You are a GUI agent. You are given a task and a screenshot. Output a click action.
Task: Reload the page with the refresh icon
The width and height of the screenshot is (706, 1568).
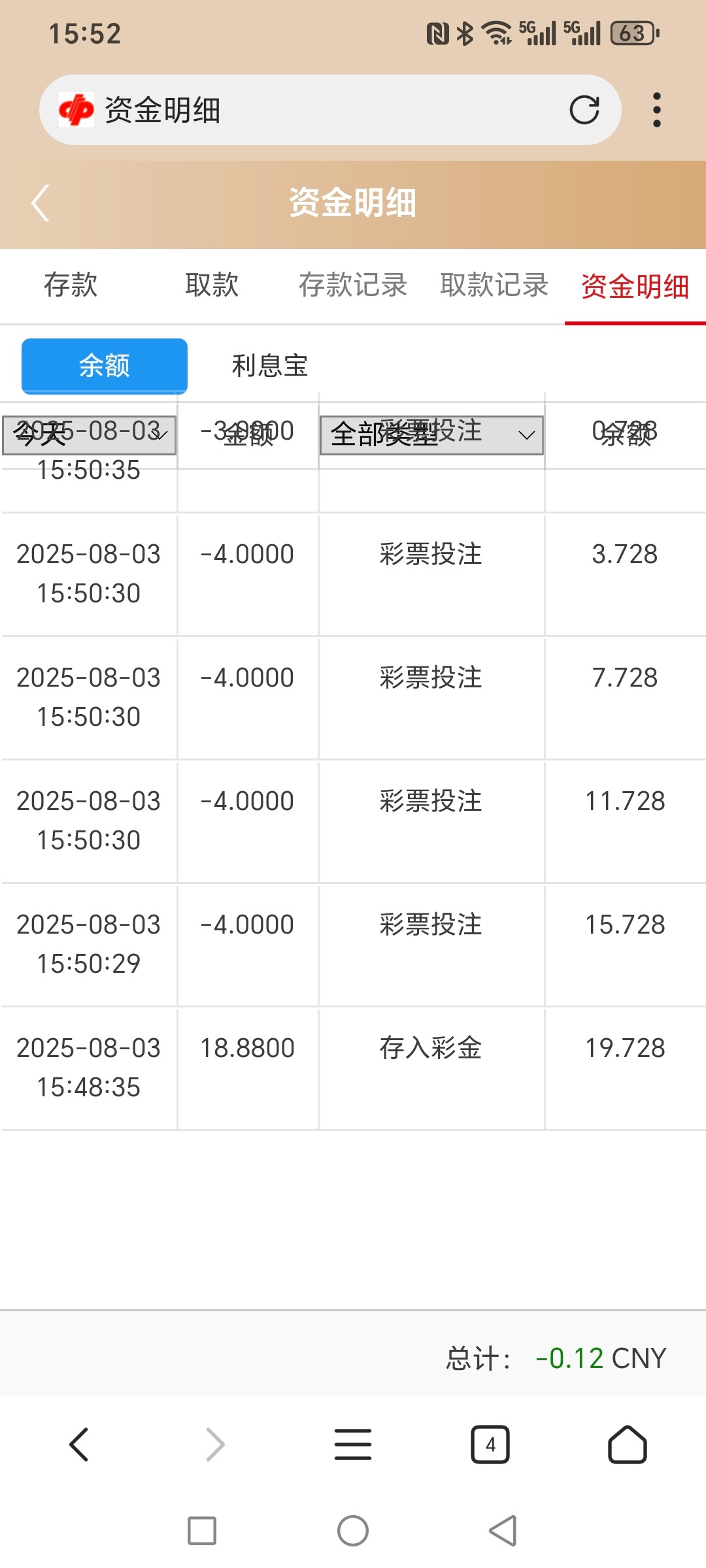584,110
